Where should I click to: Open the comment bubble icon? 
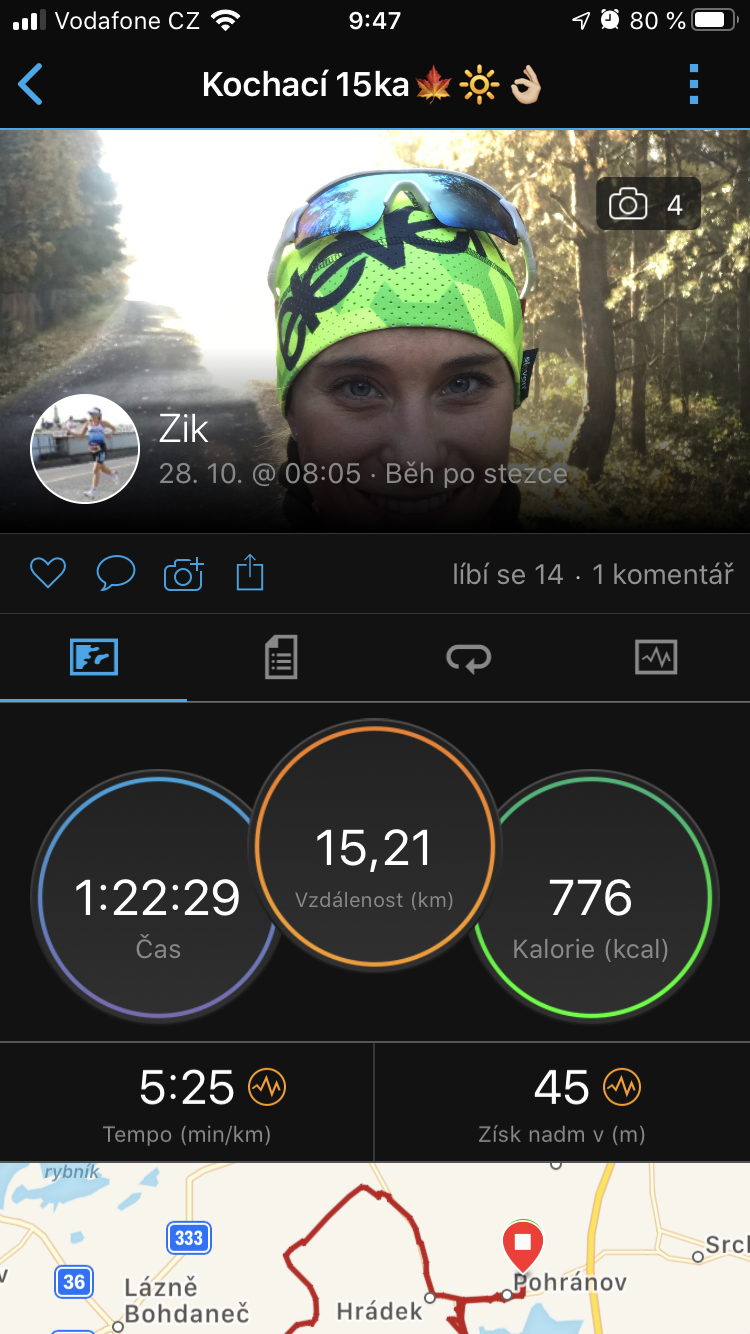(116, 573)
